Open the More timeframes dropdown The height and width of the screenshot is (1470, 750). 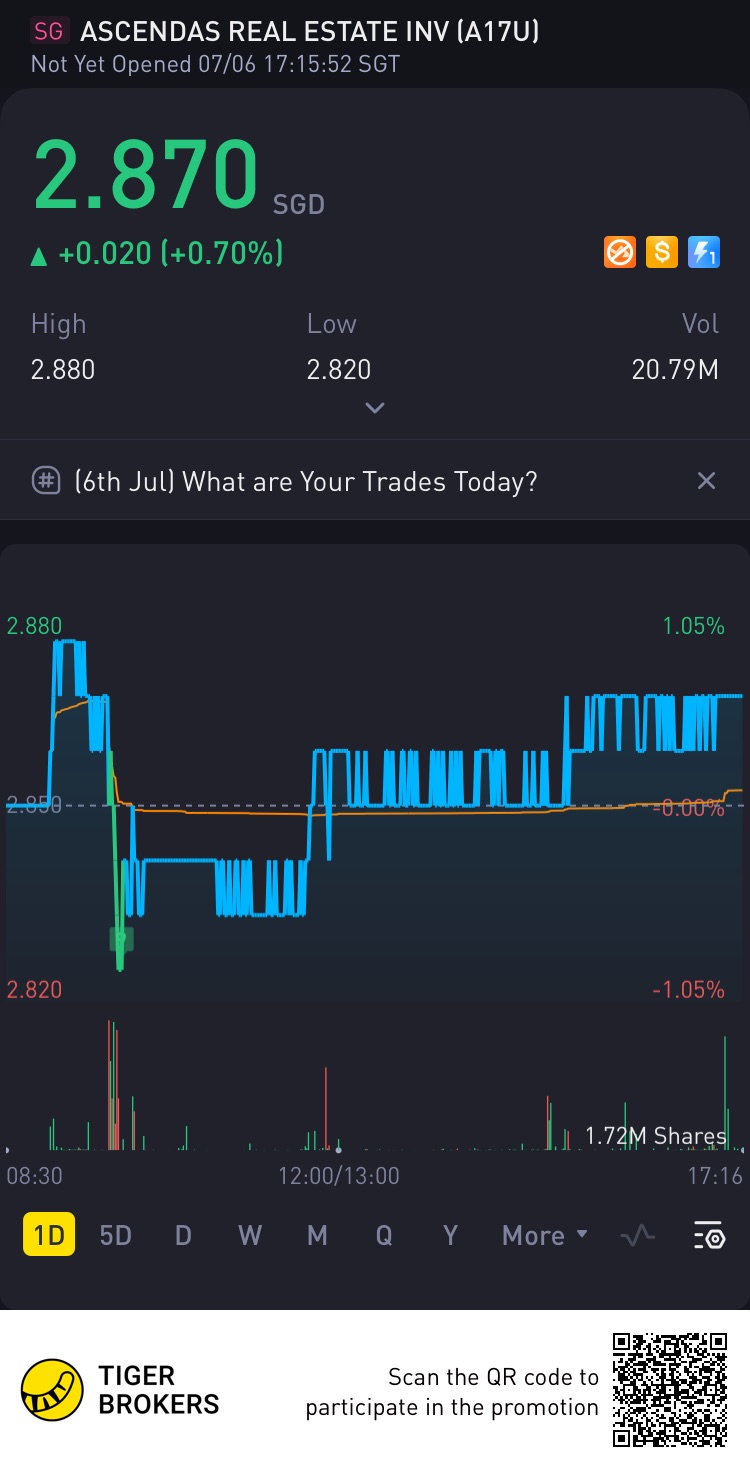[x=544, y=1235]
